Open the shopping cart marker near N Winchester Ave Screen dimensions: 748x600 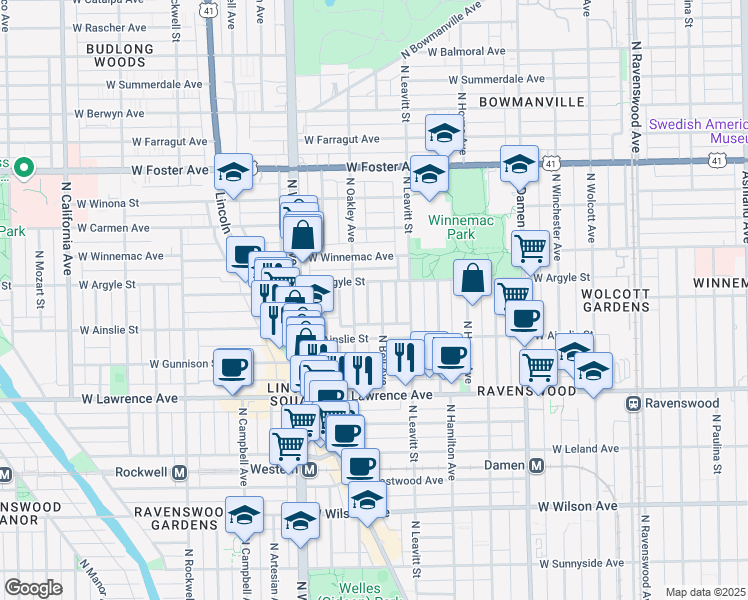[530, 250]
